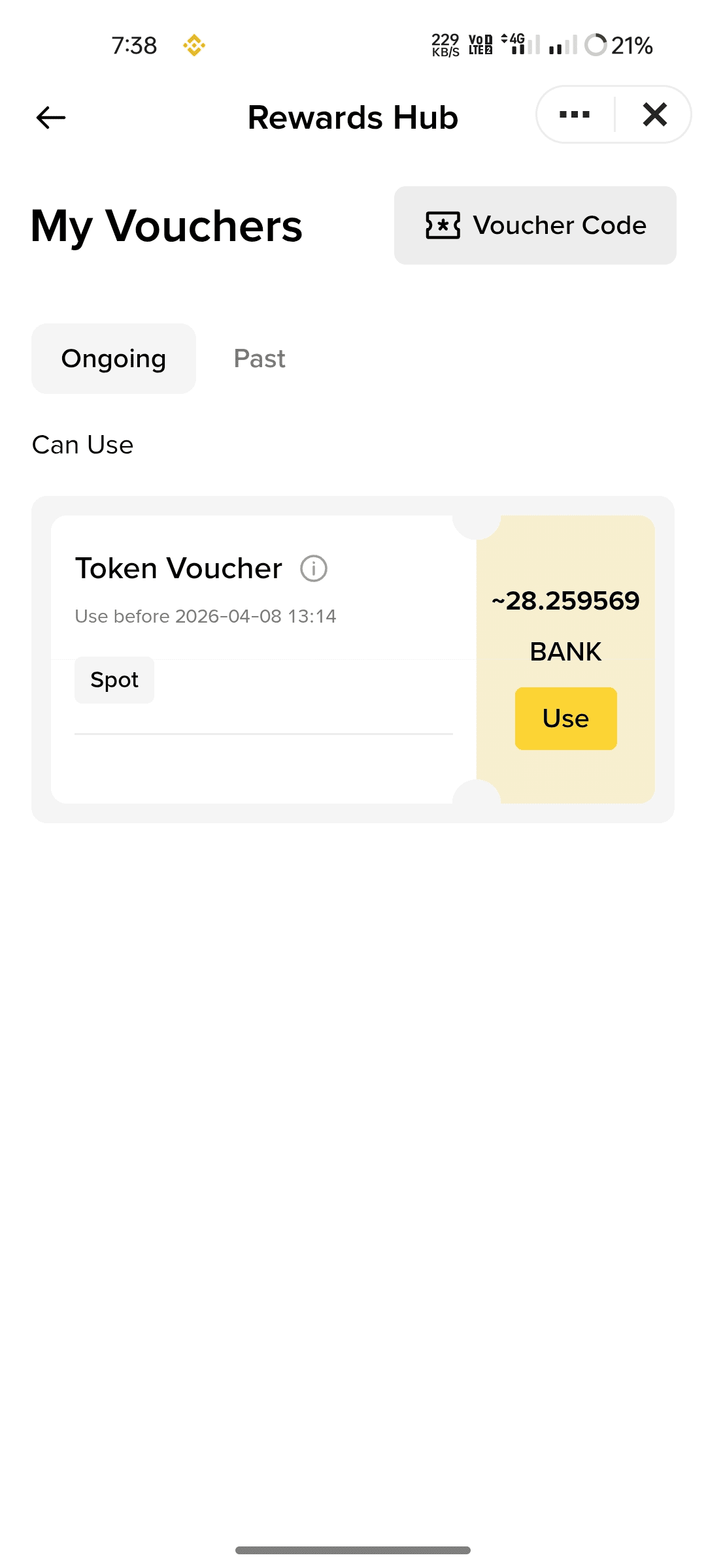This screenshot has height=1568, width=706.
Task: Open the Voucher Code entry
Action: pos(535,225)
